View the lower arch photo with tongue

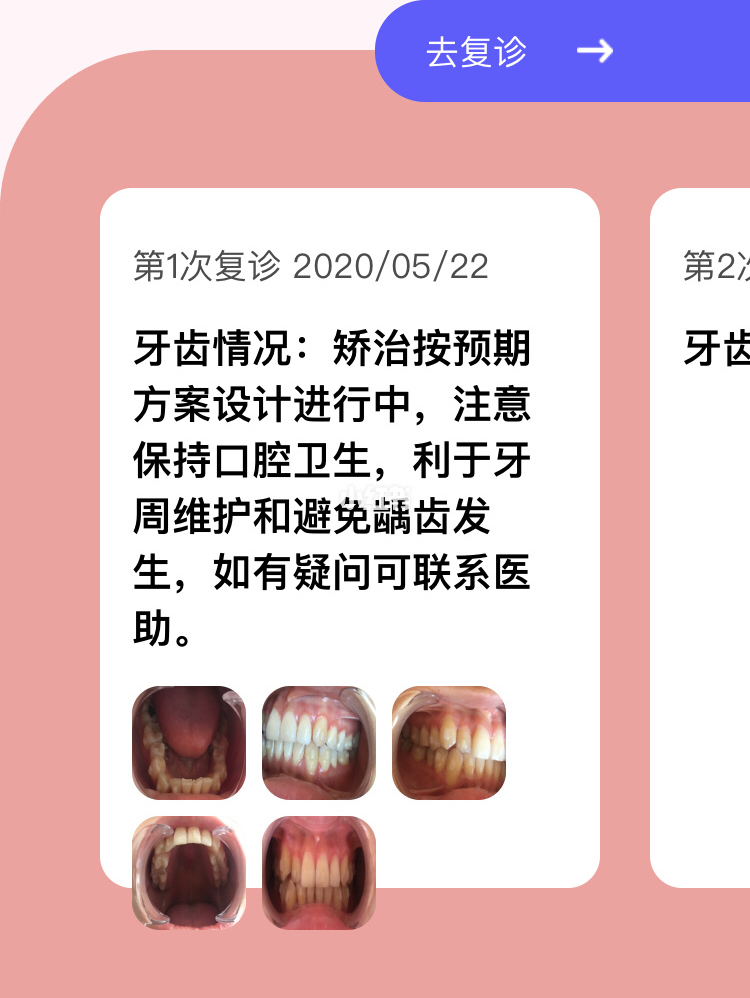[189, 743]
